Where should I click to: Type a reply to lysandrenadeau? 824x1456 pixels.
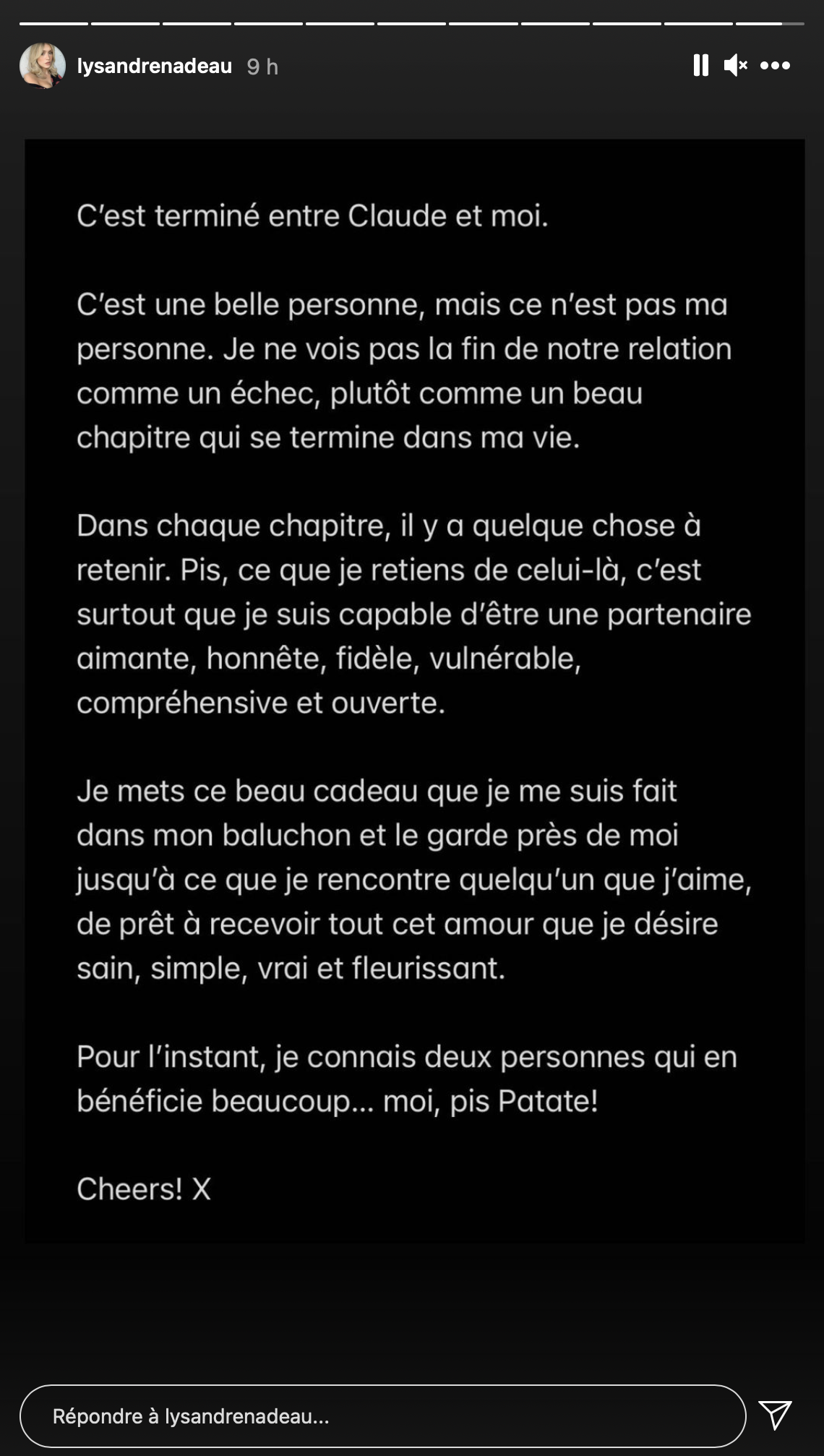click(382, 1416)
